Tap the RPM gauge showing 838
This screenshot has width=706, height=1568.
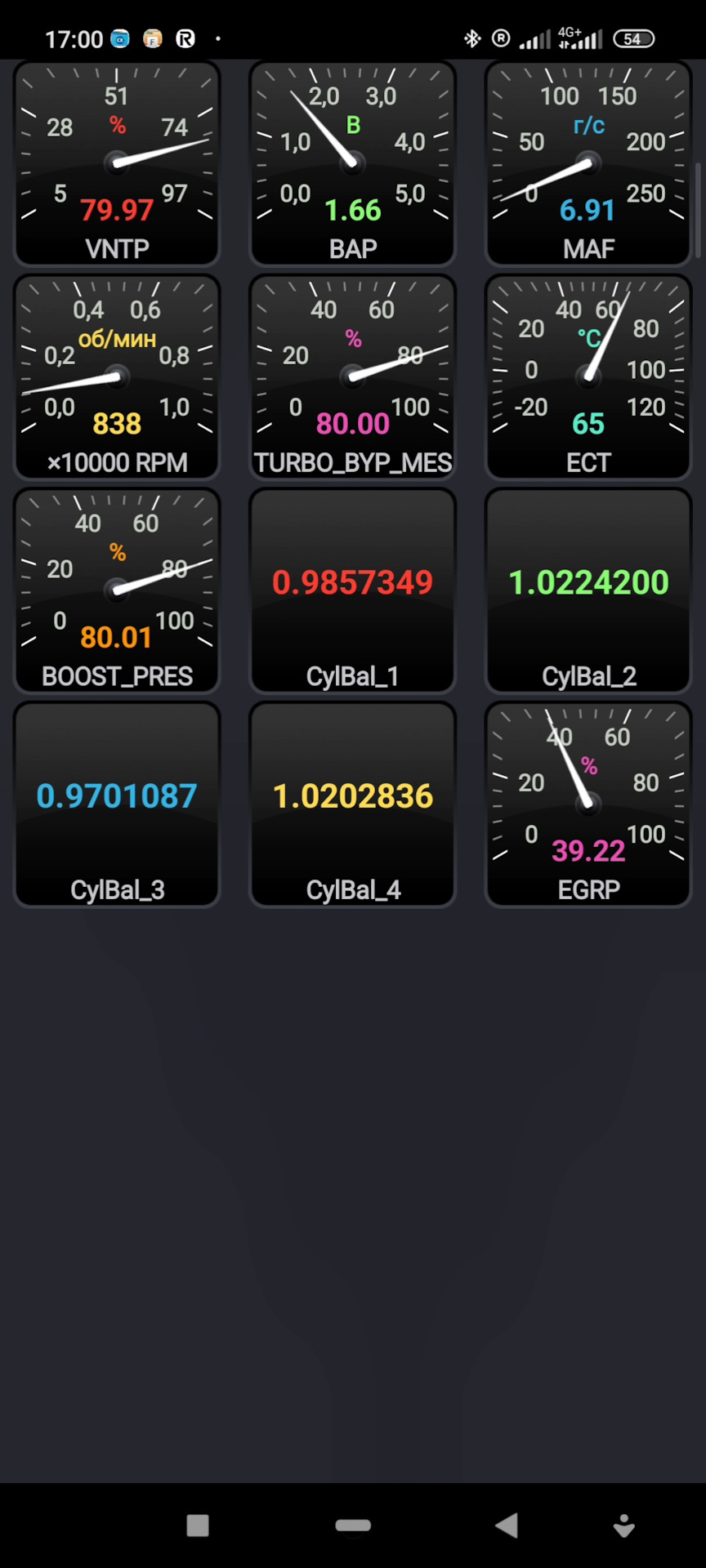tap(117, 377)
